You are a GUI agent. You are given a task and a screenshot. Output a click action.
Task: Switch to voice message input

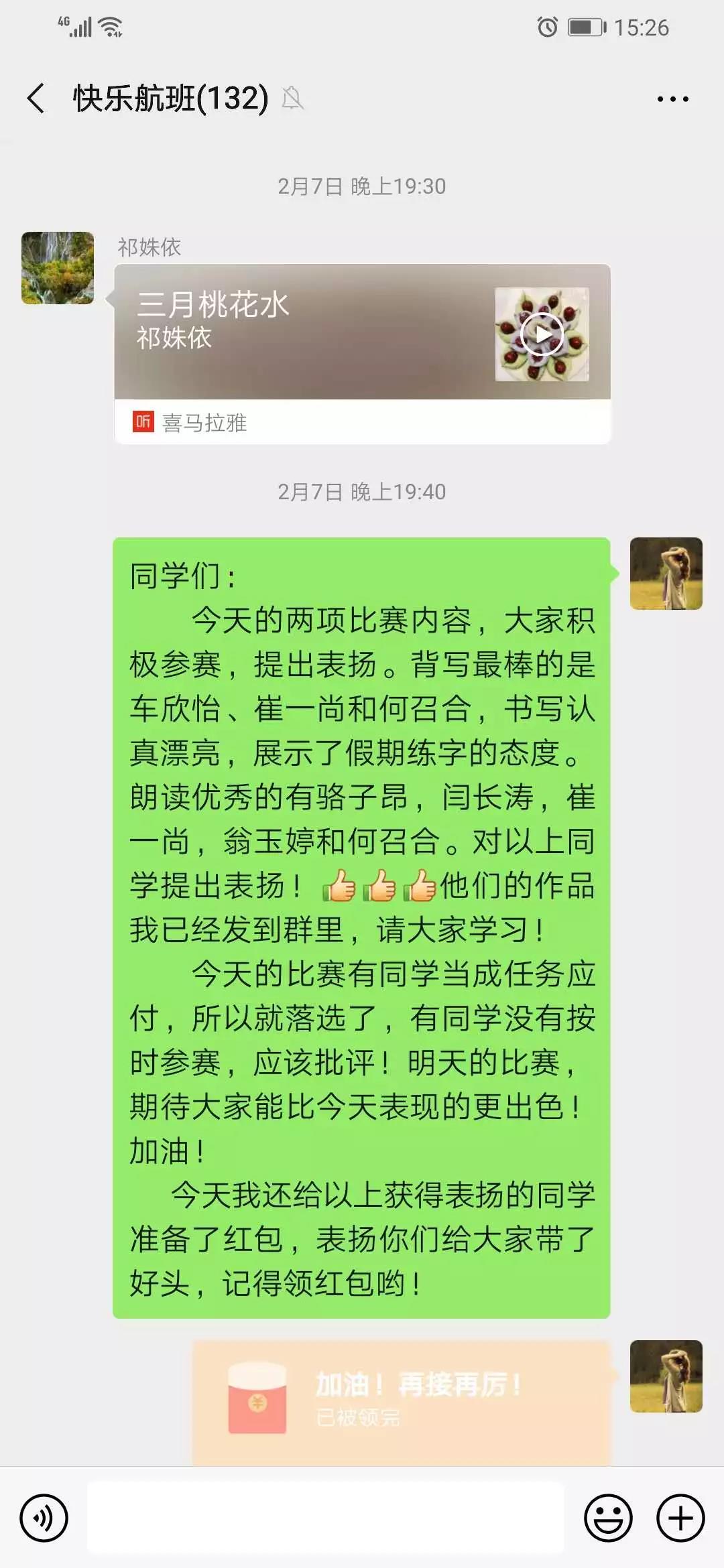coord(44,1518)
